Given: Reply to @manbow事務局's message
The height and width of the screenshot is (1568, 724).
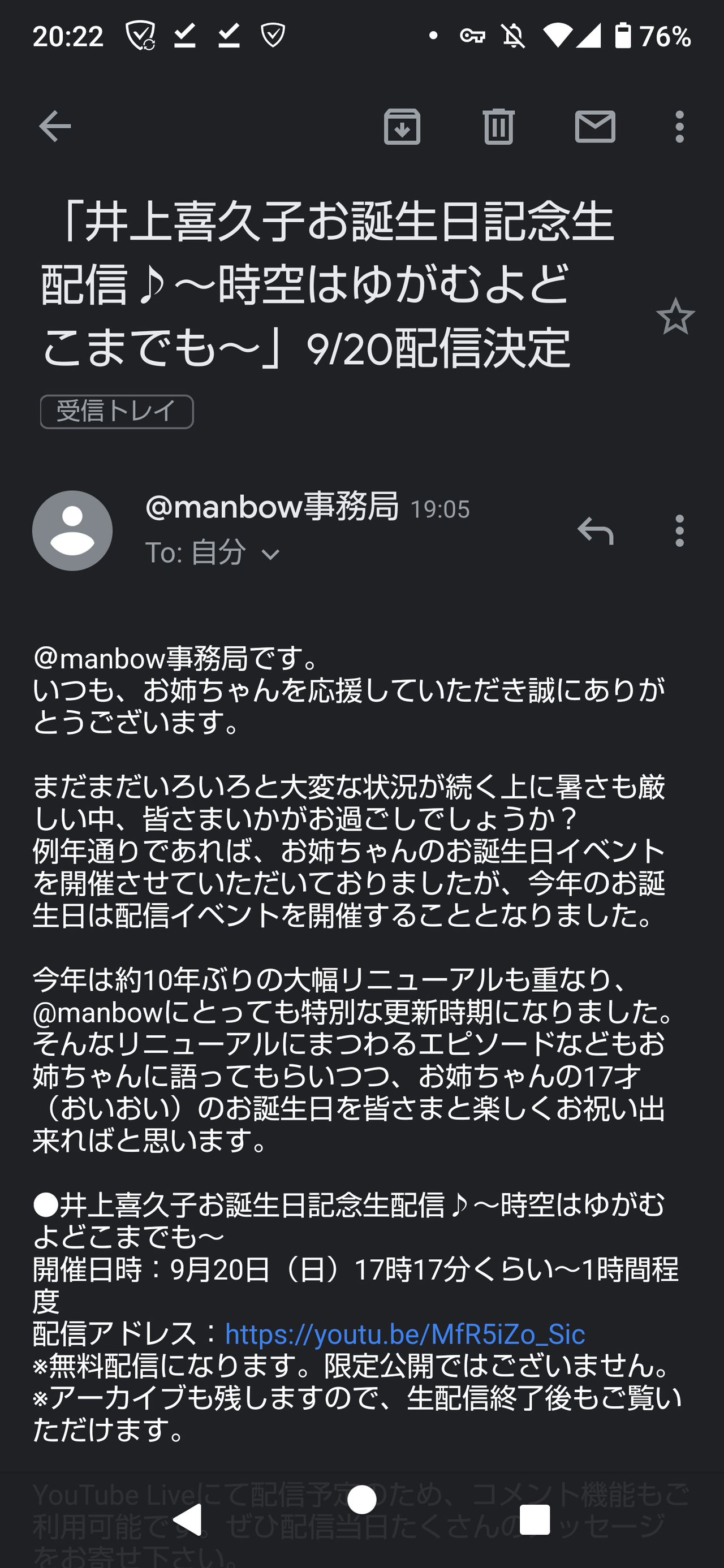Looking at the screenshot, I should [595, 530].
